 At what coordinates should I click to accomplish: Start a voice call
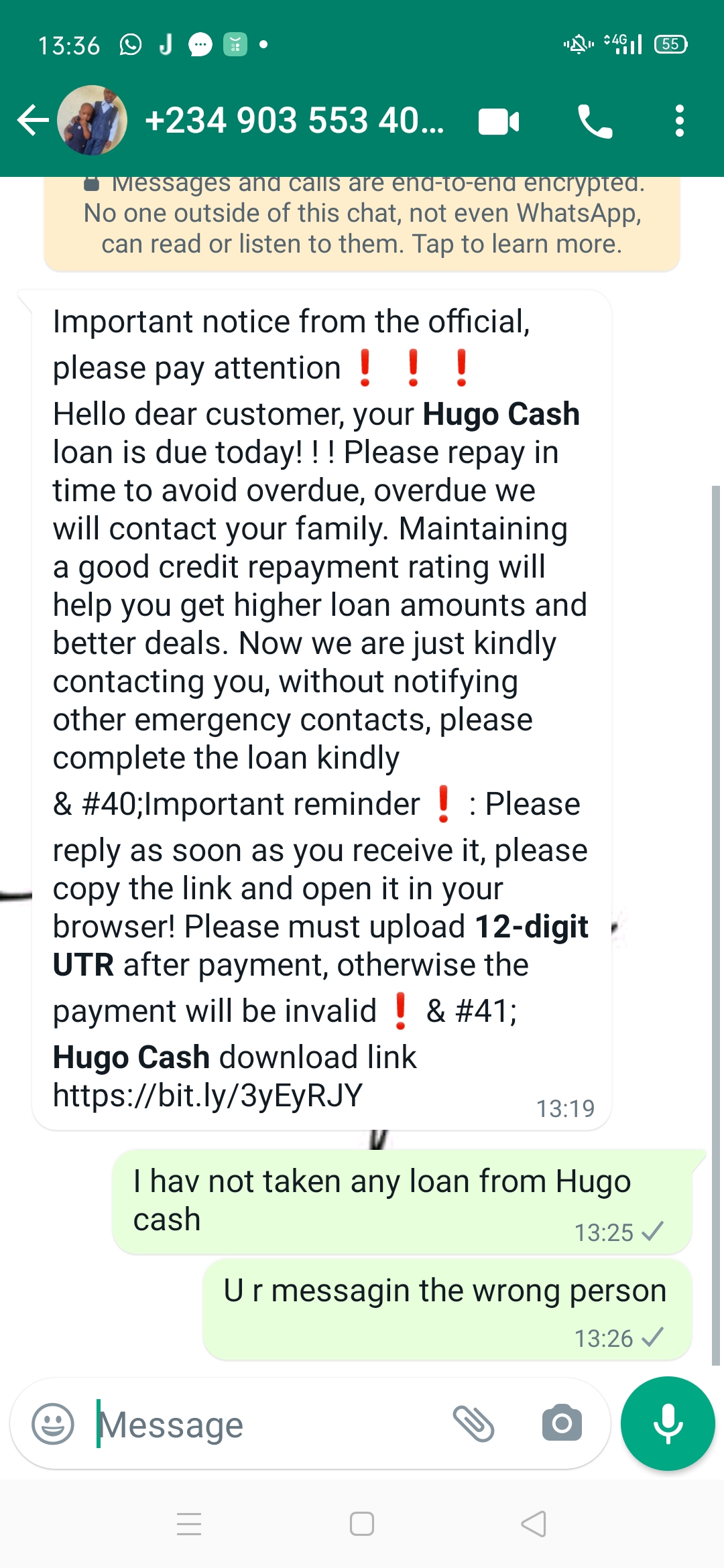pyautogui.click(x=595, y=122)
